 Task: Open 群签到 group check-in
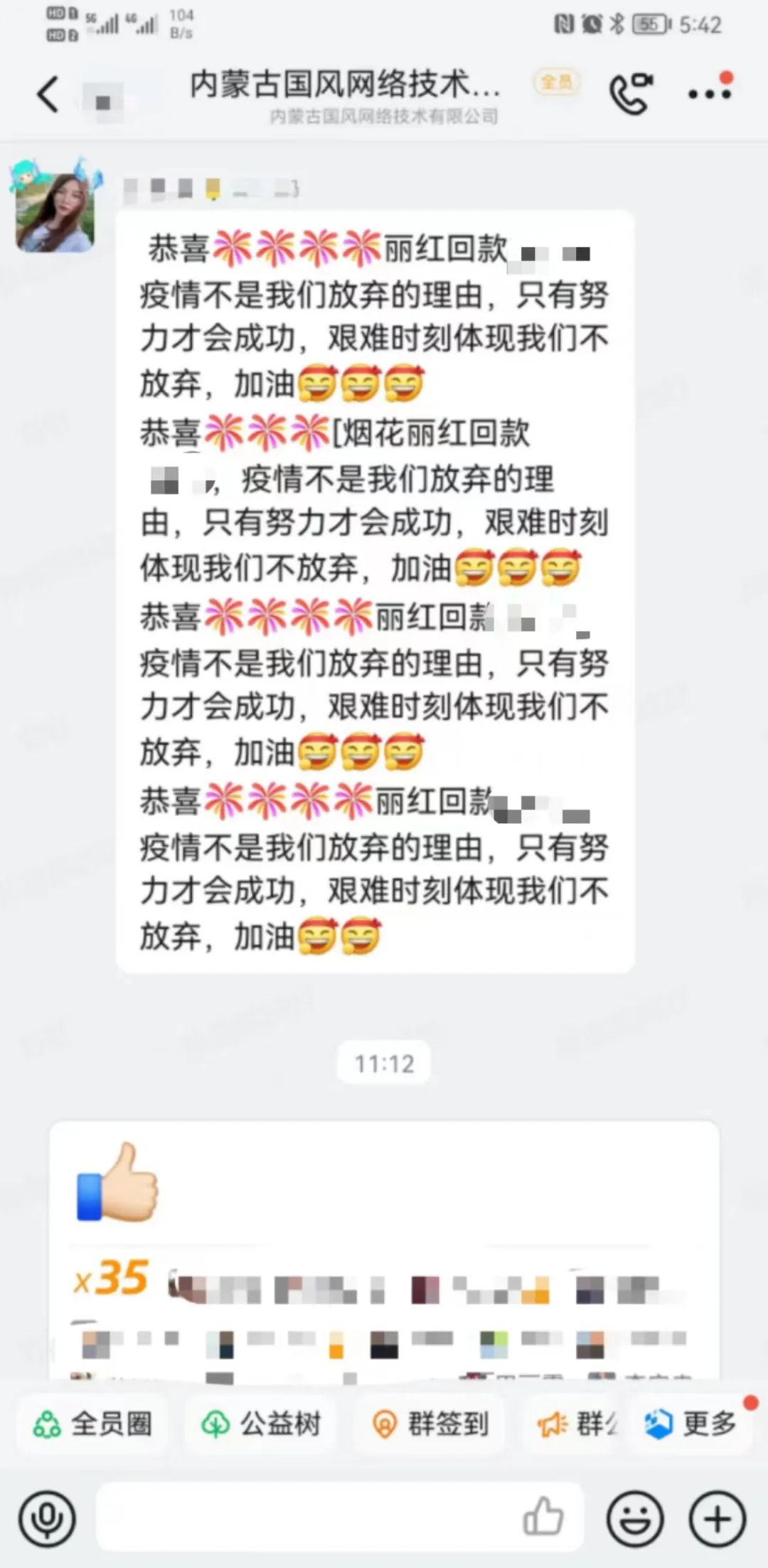(430, 1424)
